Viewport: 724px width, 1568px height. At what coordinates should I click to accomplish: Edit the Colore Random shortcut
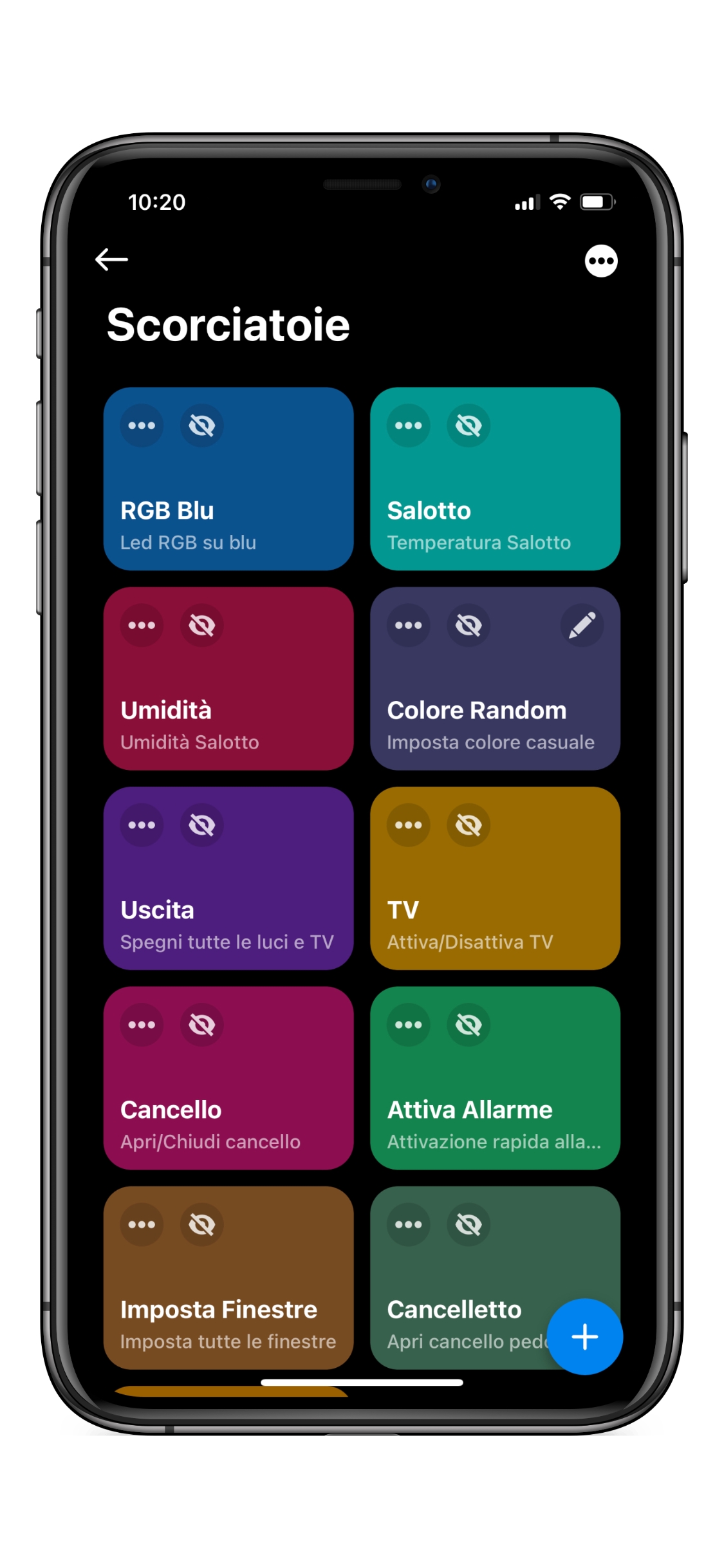tap(581, 625)
